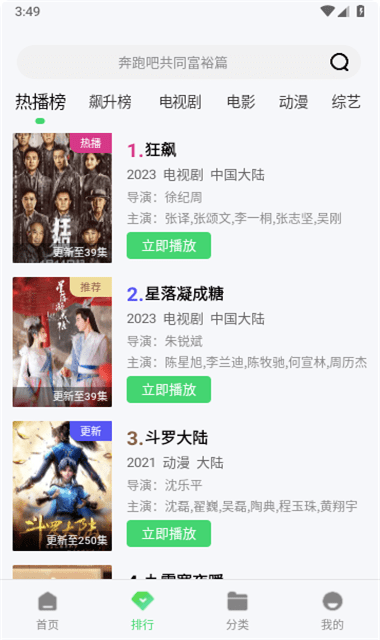Open the search field 奔跑吧共同富裕篇

click(189, 62)
